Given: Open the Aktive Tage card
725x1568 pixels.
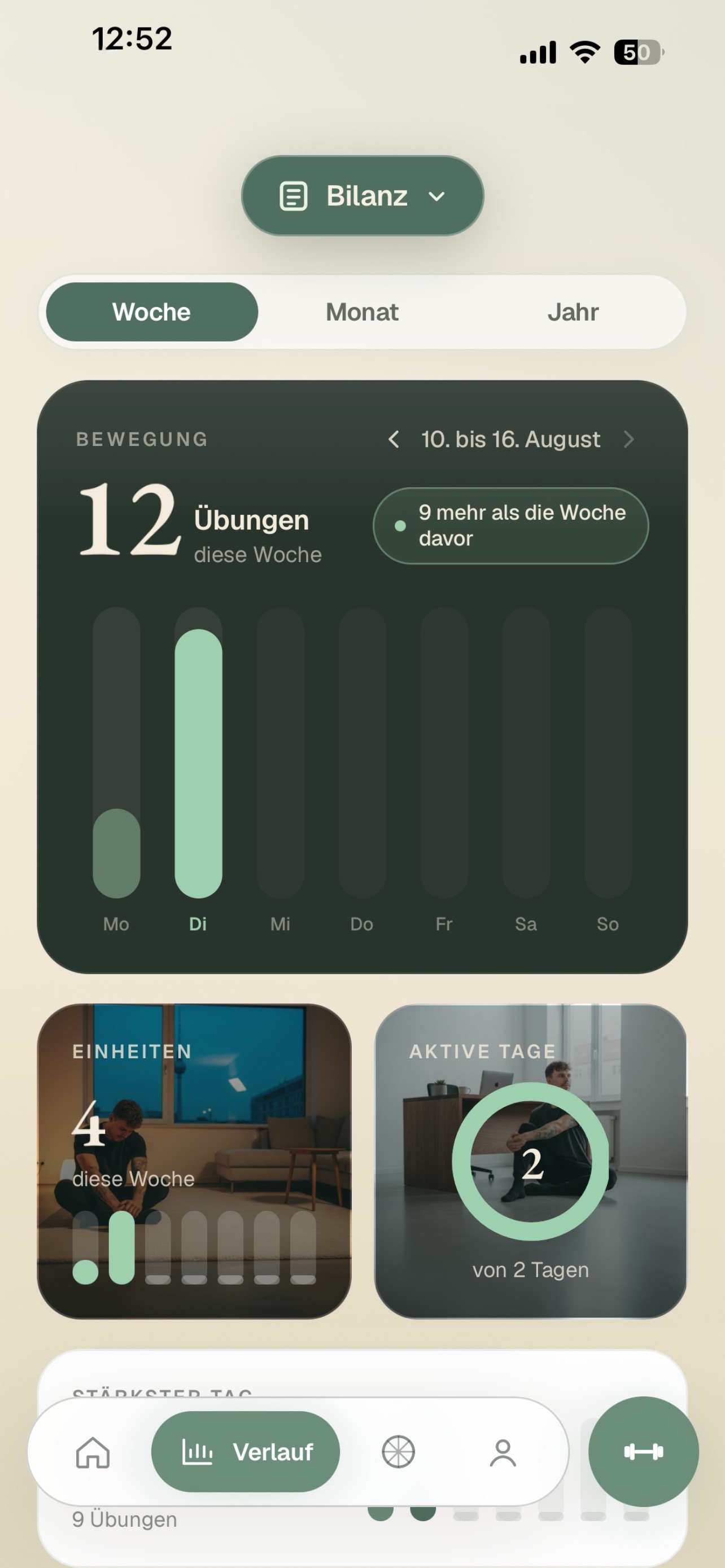Looking at the screenshot, I should (x=530, y=1161).
